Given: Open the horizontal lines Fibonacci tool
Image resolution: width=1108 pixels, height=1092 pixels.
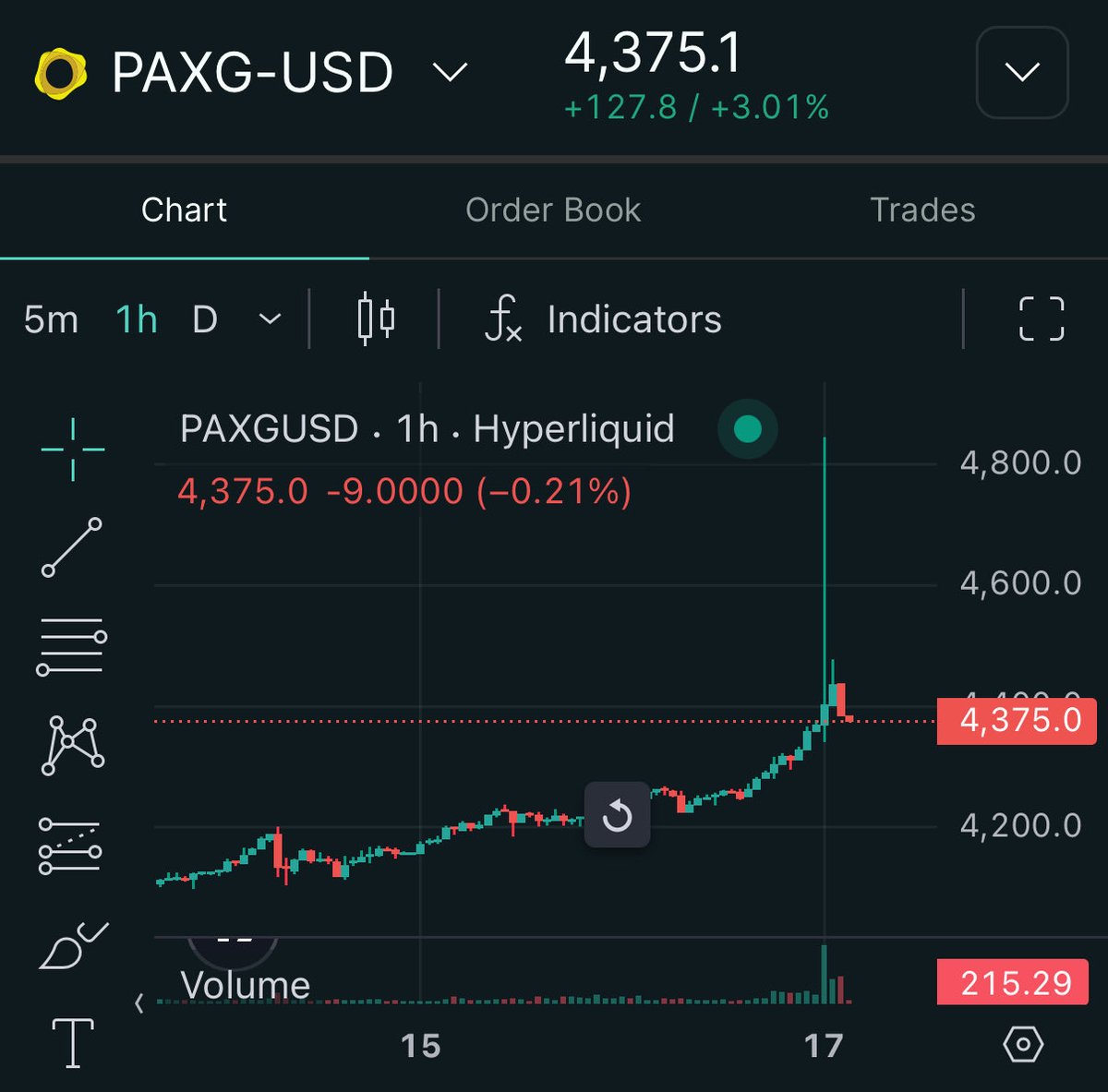Looking at the screenshot, I should (72, 646).
